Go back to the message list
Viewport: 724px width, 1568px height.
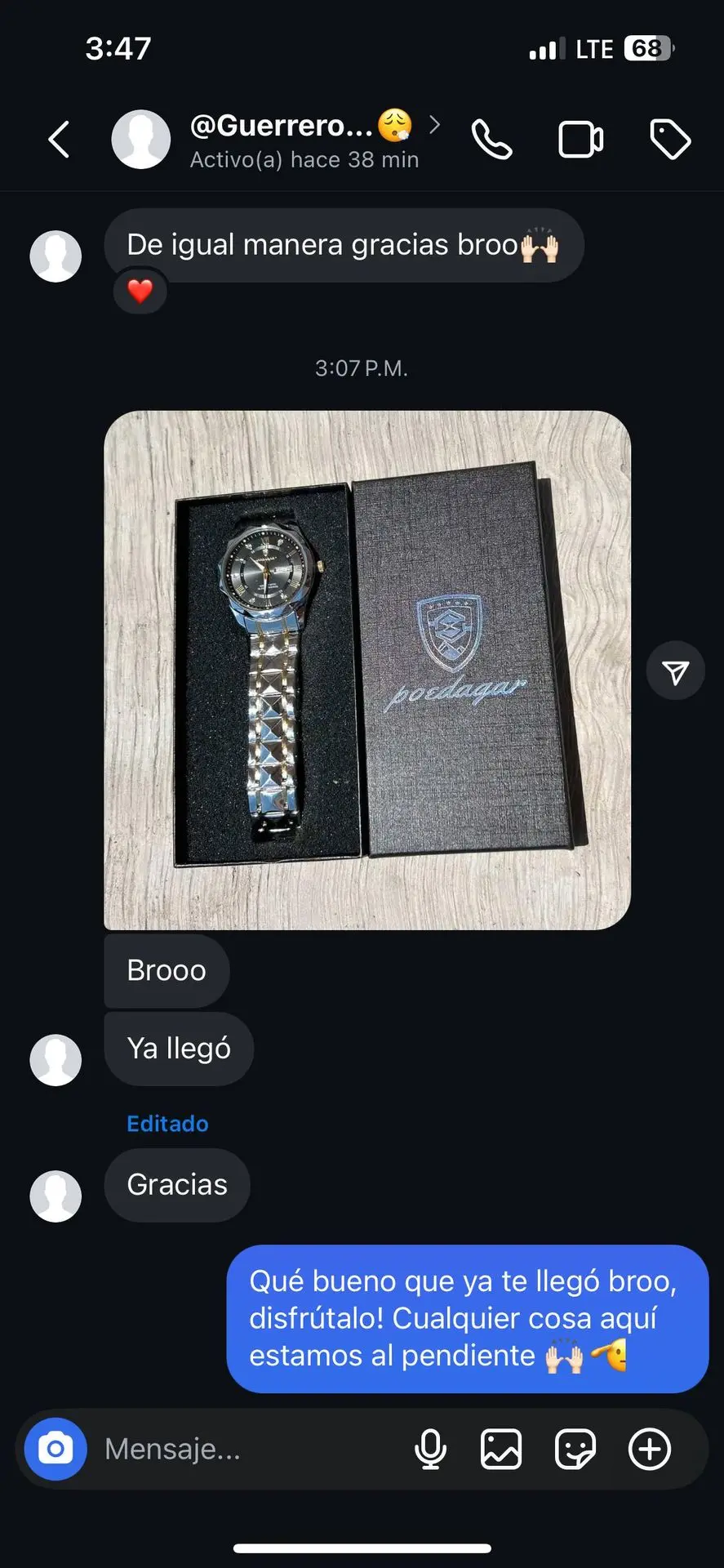pyautogui.click(x=59, y=139)
